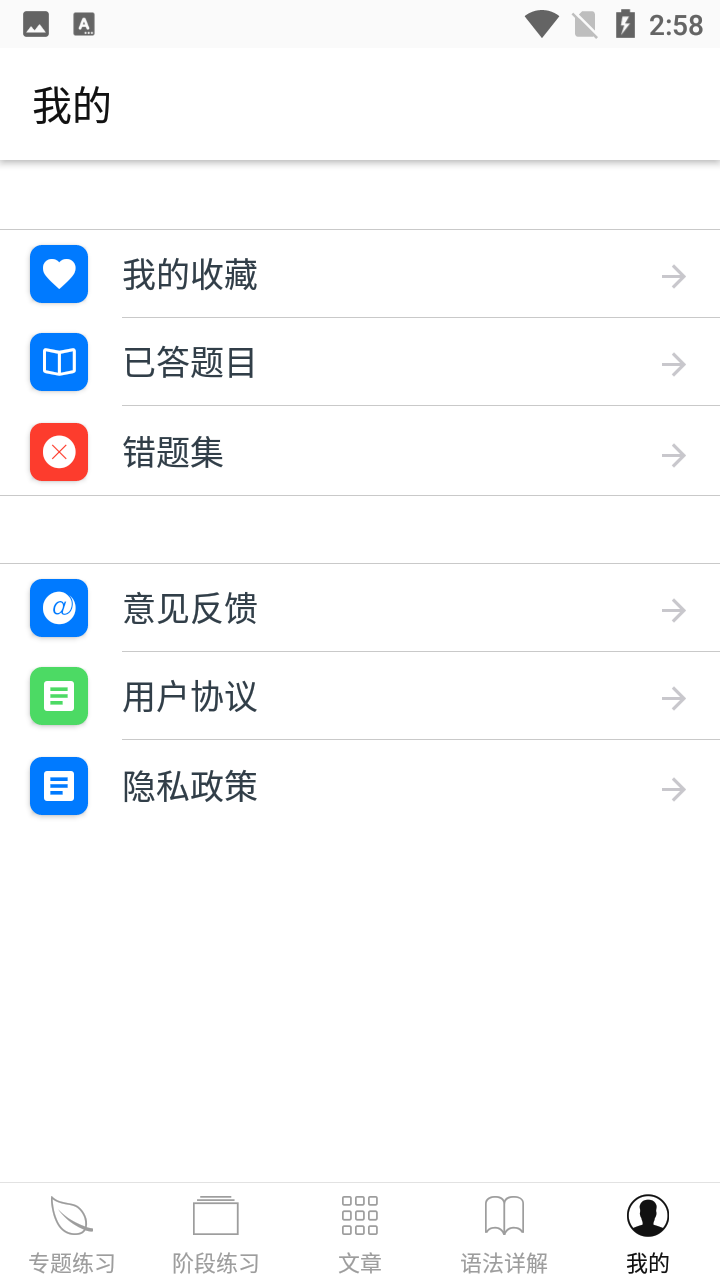This screenshot has height=1280, width=720.
Task: Switch to the 专题练习 tab
Action: (x=72, y=1234)
